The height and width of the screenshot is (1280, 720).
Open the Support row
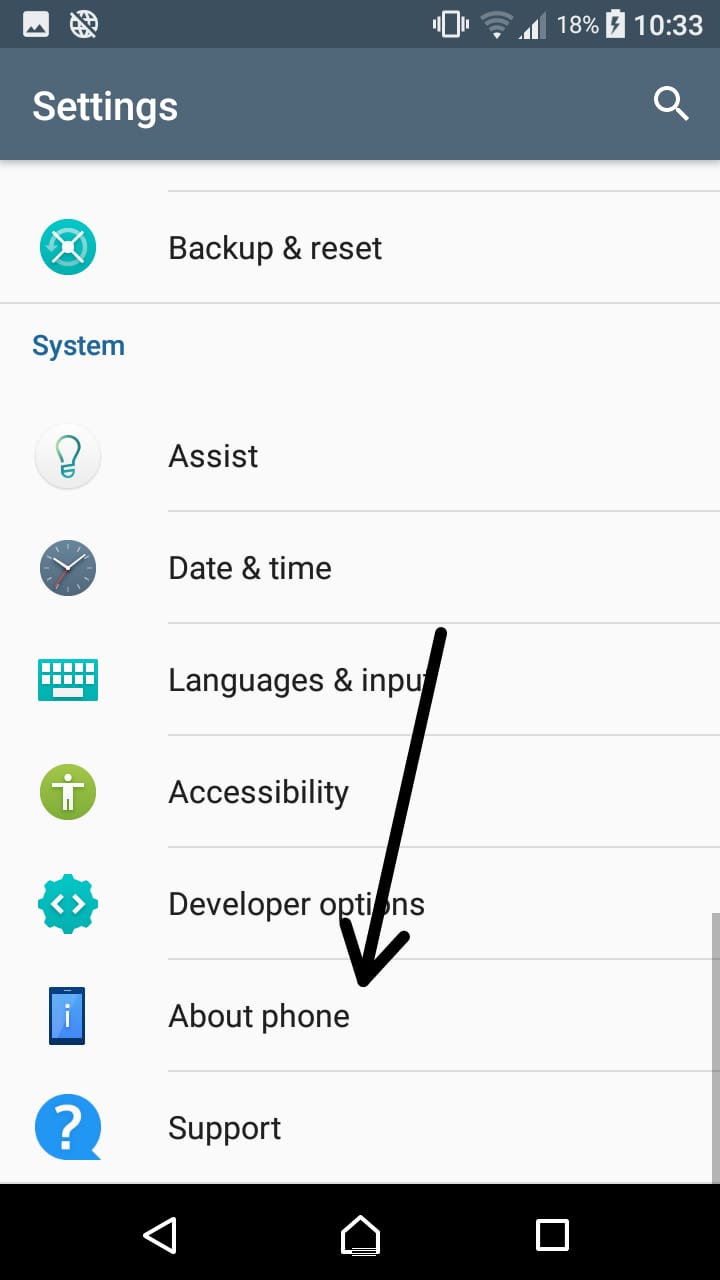tap(224, 1128)
